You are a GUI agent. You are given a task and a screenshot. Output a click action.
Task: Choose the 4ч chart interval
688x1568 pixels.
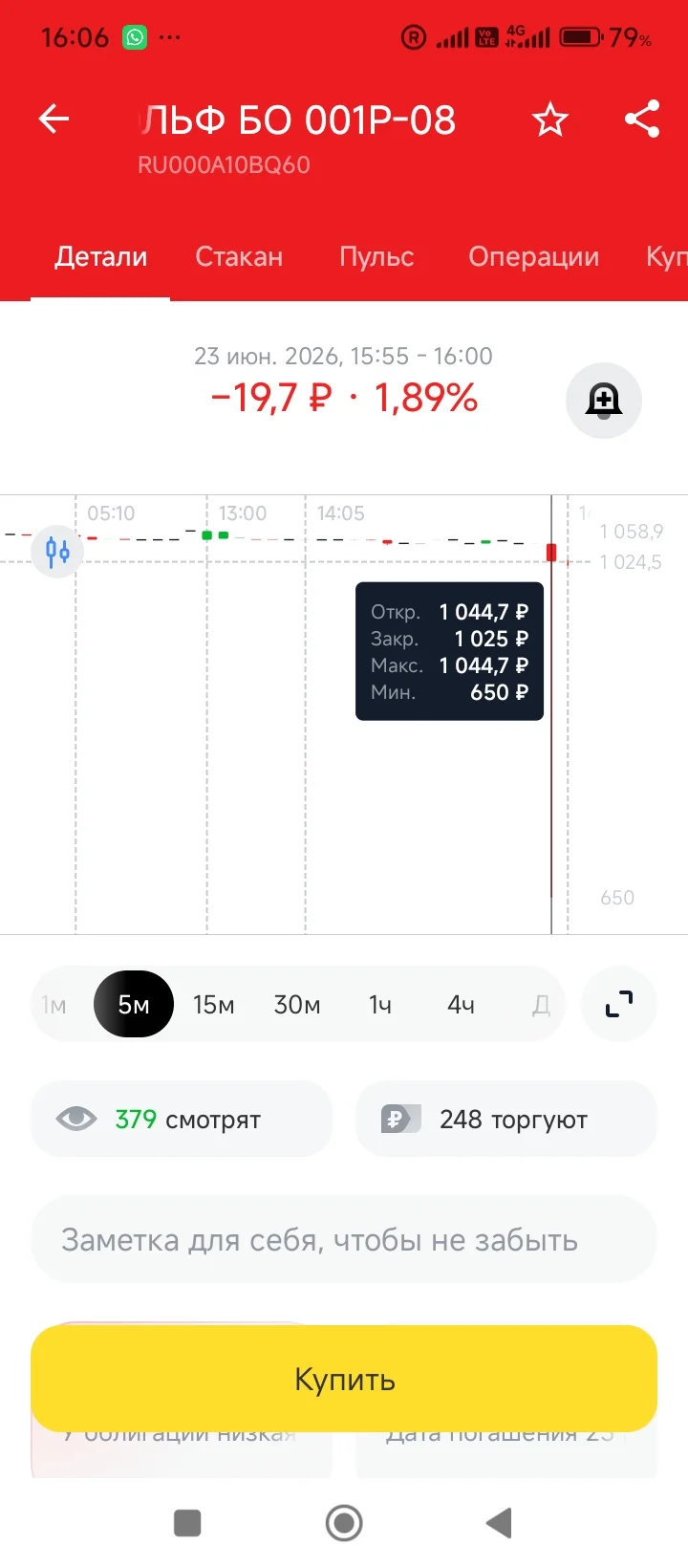pos(461,1005)
